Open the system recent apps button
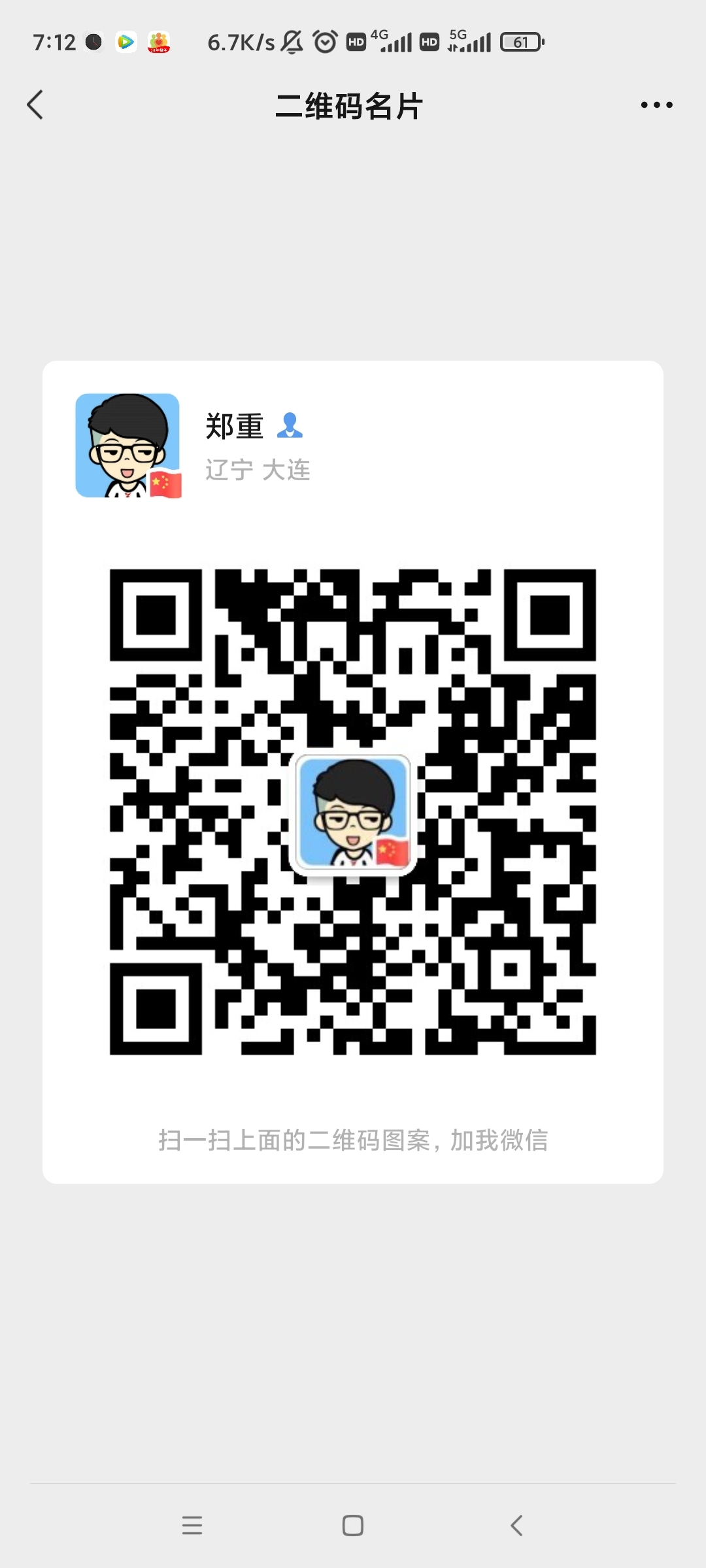706x1568 pixels. click(x=192, y=1525)
